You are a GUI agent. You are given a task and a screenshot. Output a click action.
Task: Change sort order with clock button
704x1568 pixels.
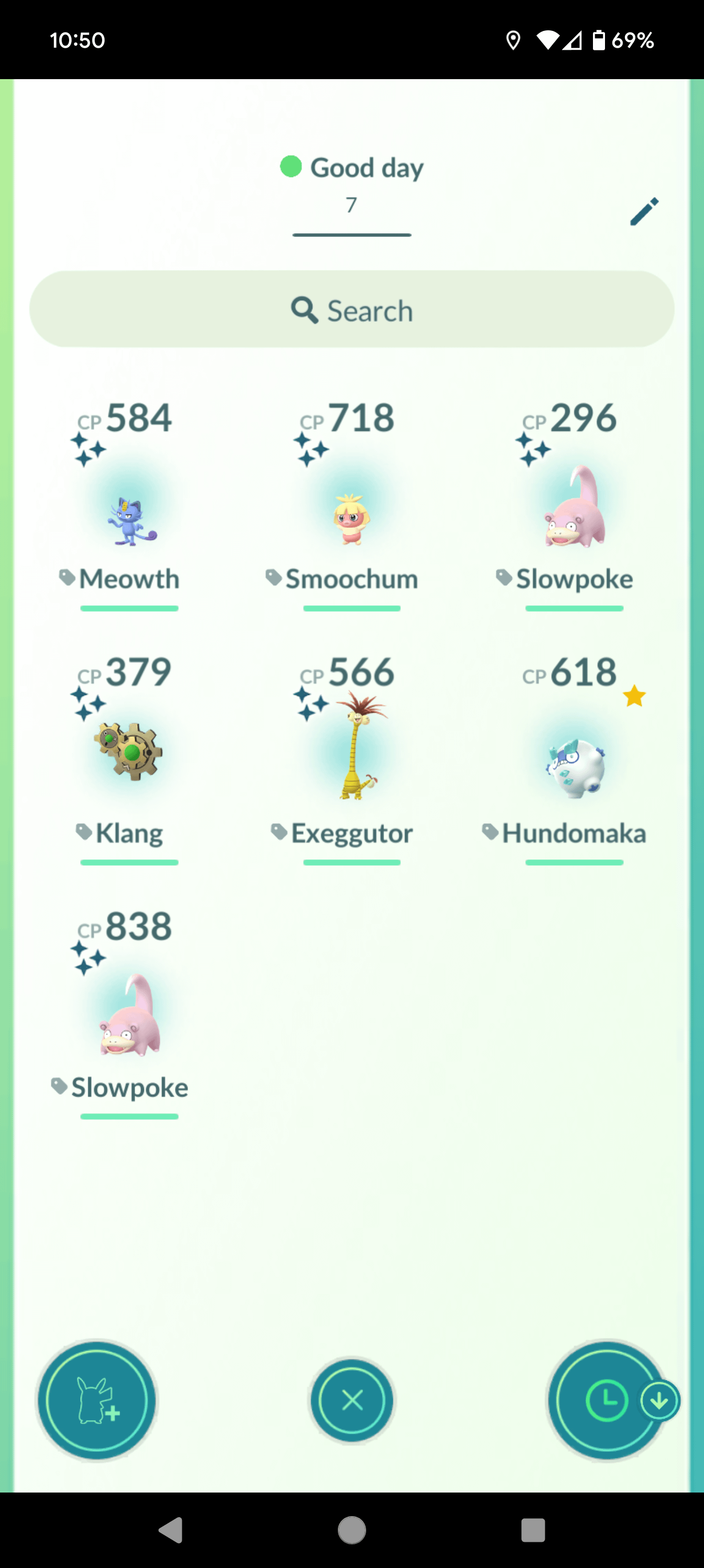(x=607, y=1400)
